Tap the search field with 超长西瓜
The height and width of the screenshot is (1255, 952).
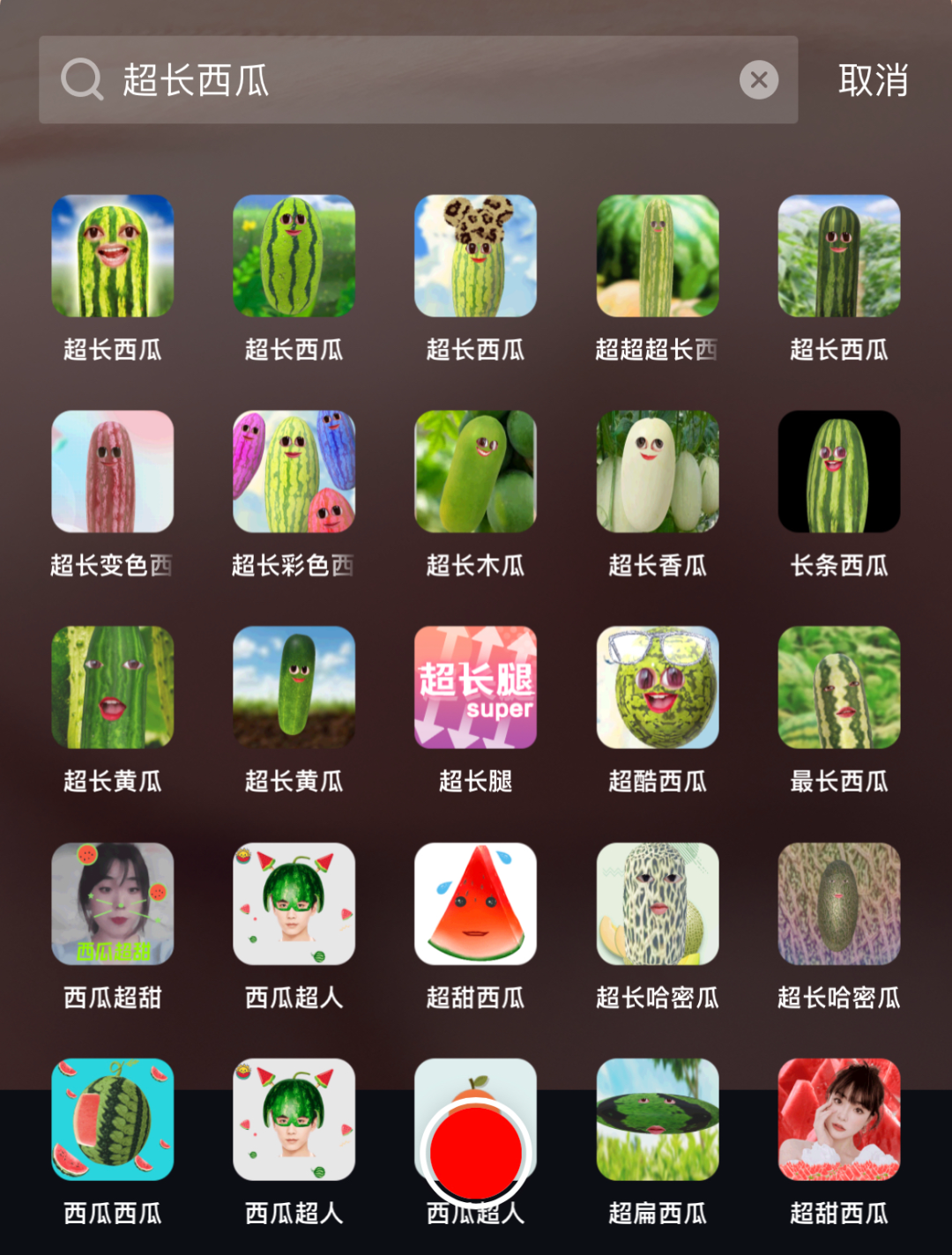click(x=414, y=80)
